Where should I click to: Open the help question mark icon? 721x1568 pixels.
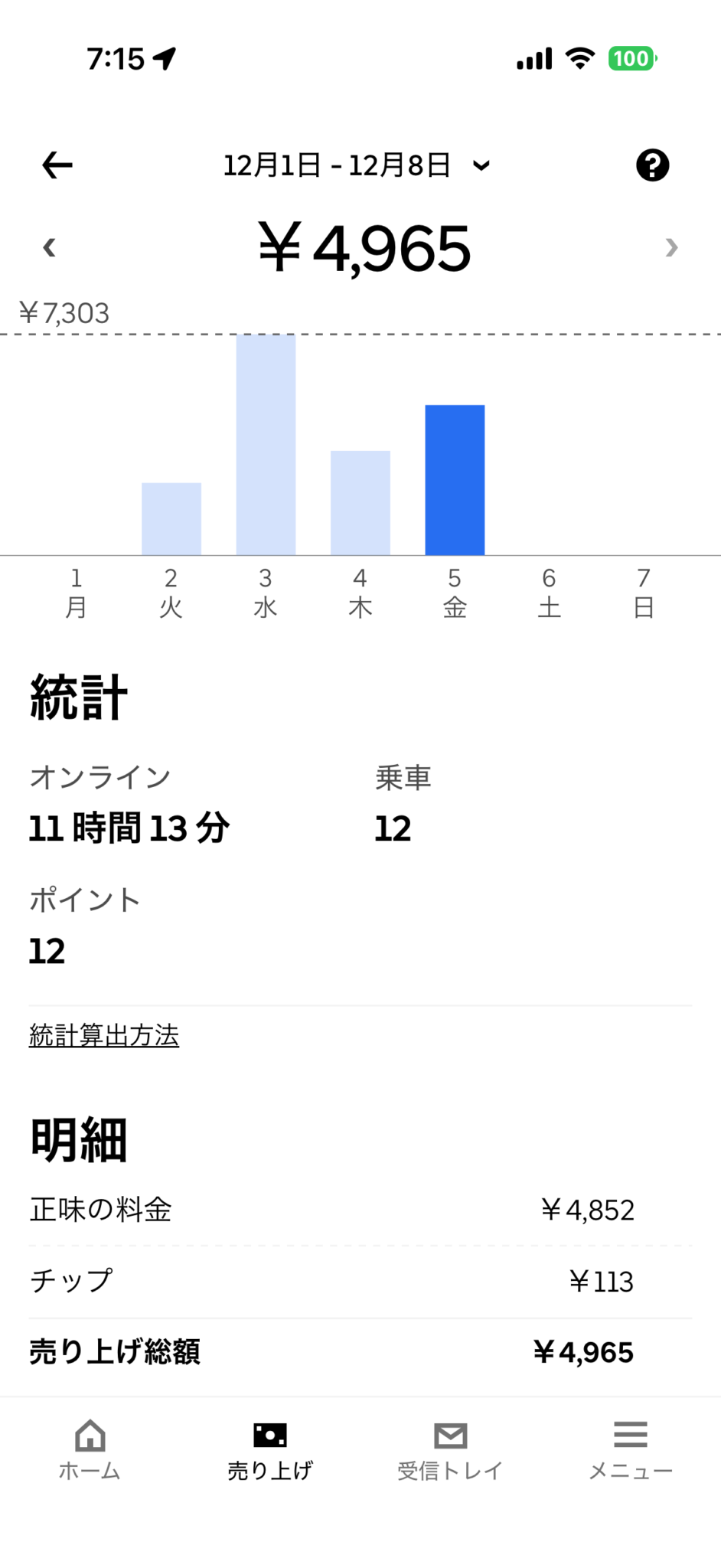[x=652, y=165]
